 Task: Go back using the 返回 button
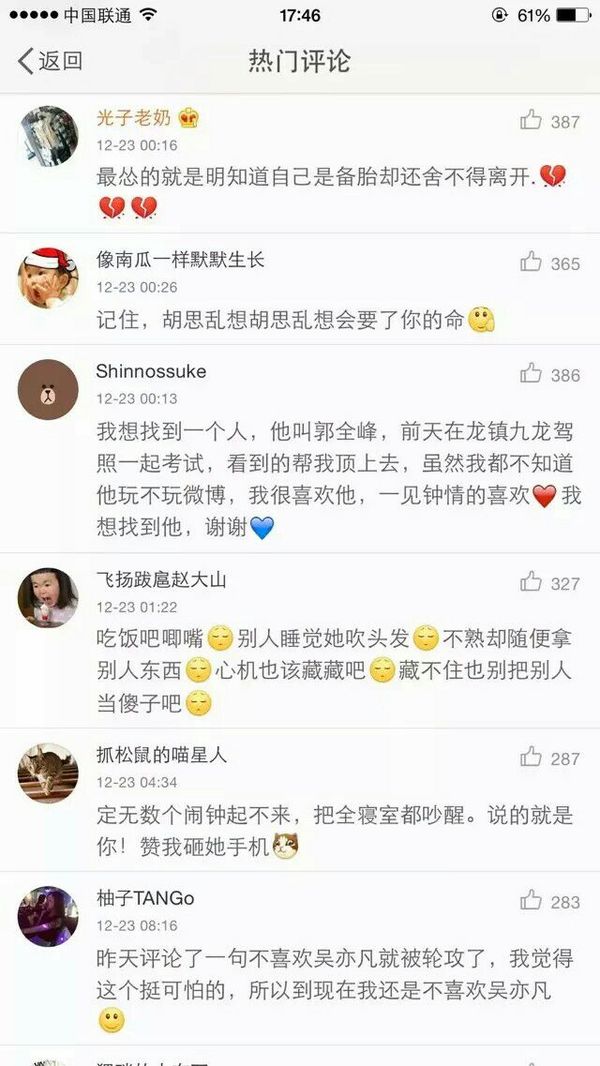coord(50,61)
